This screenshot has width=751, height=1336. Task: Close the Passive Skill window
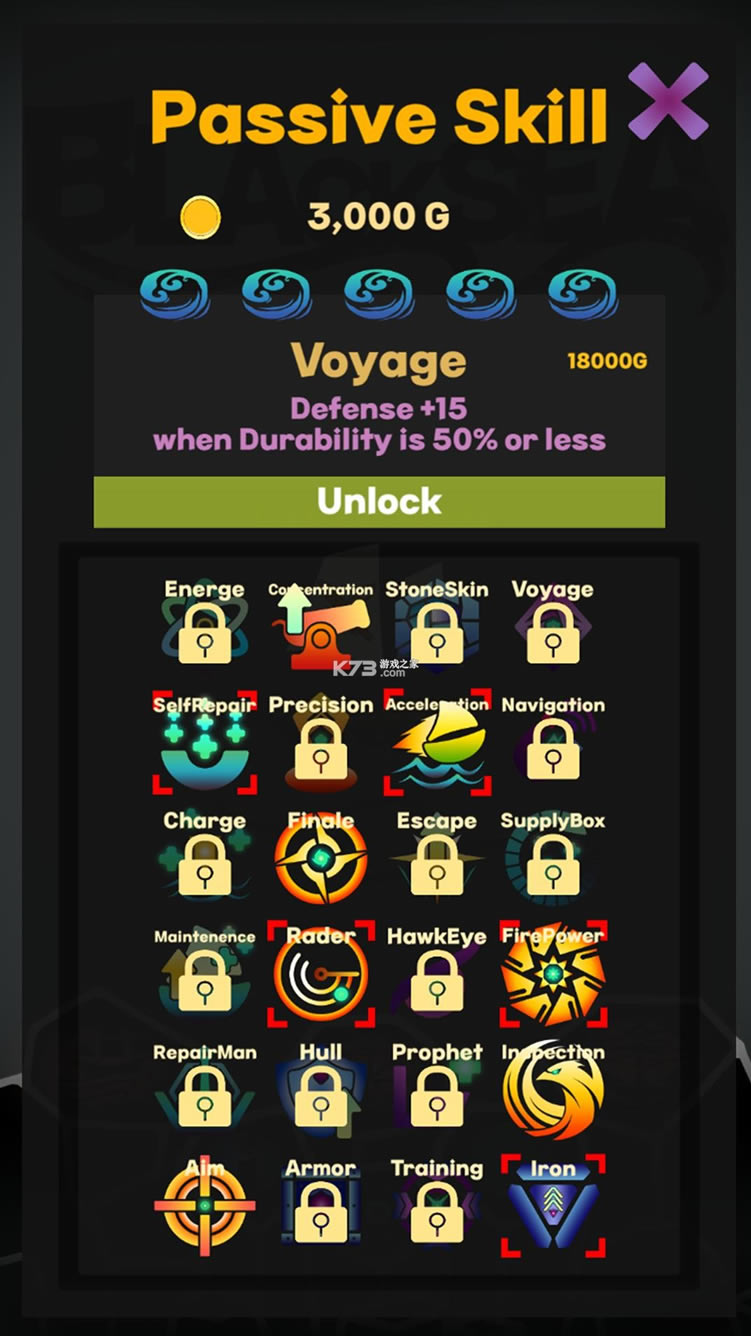pos(668,100)
